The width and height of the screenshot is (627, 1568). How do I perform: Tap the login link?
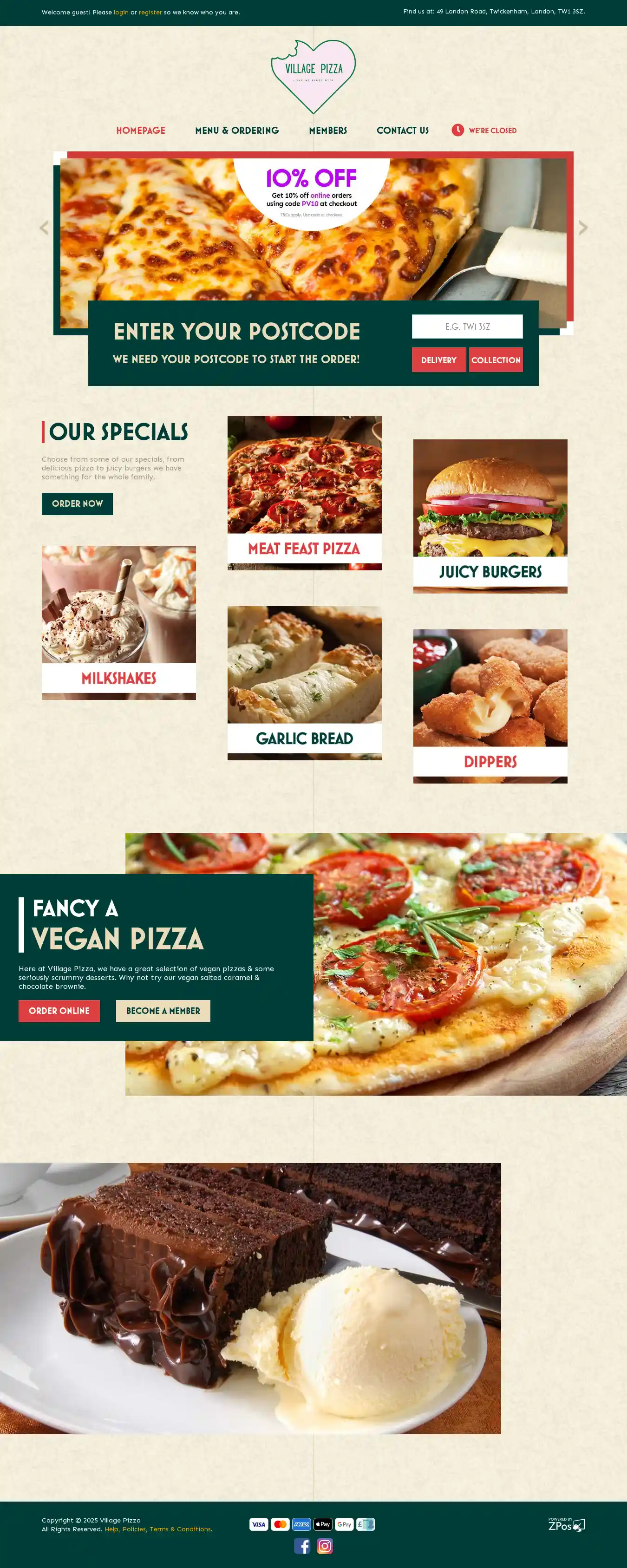(x=121, y=12)
